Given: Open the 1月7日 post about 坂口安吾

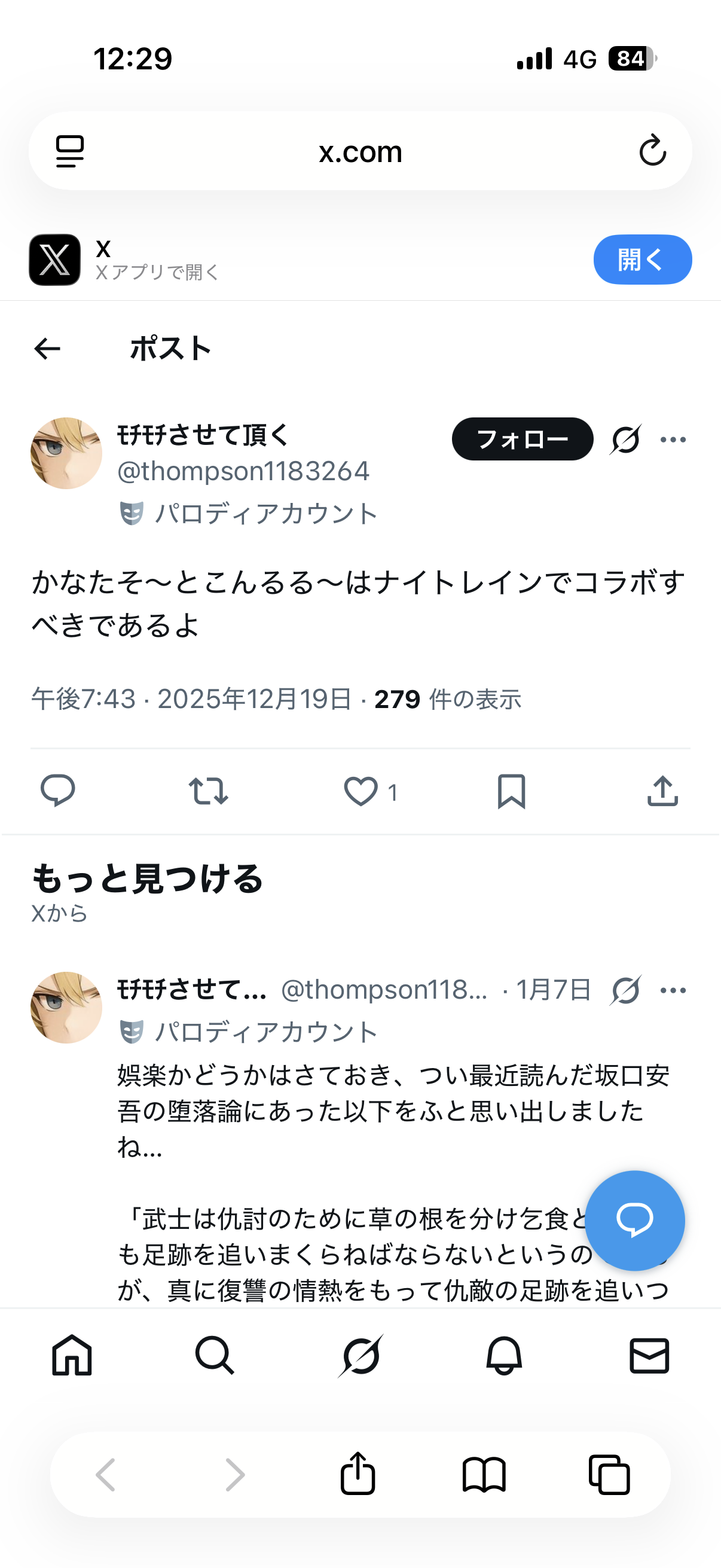Looking at the screenshot, I should 392,1111.
